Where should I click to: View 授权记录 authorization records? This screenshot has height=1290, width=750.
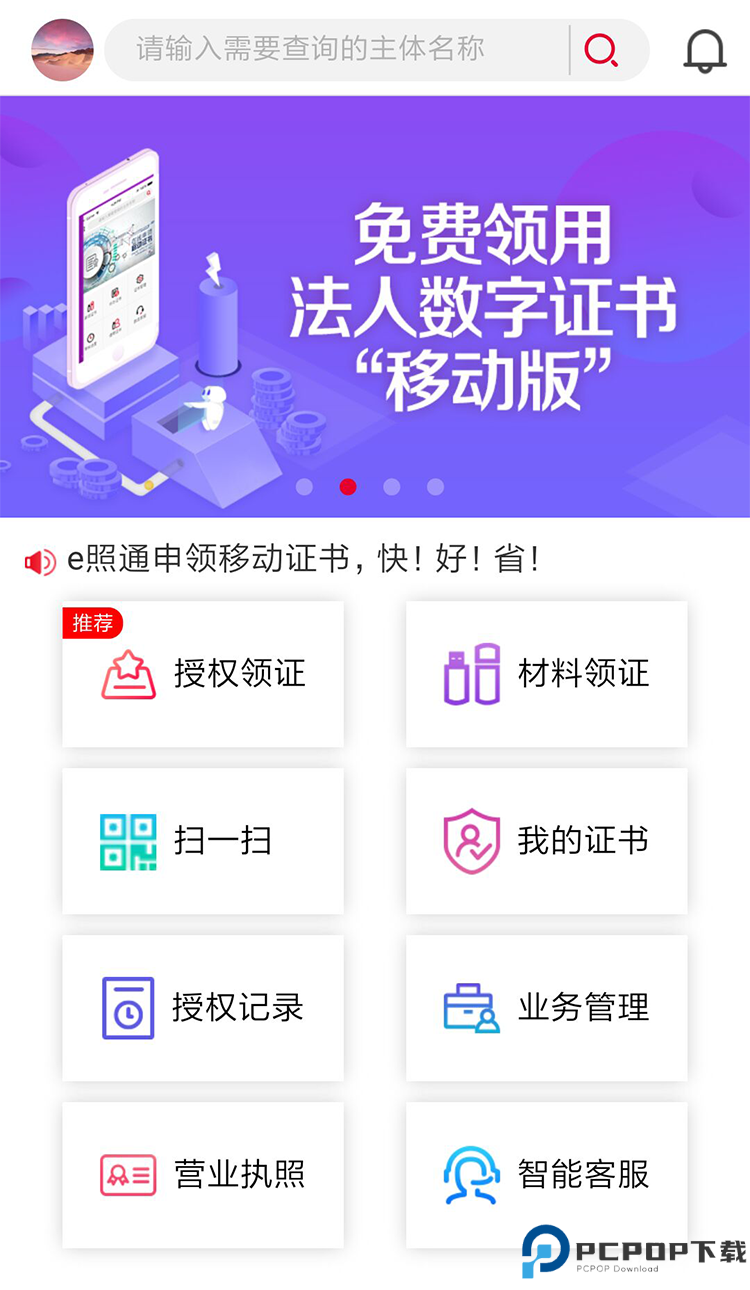pyautogui.click(x=203, y=1008)
